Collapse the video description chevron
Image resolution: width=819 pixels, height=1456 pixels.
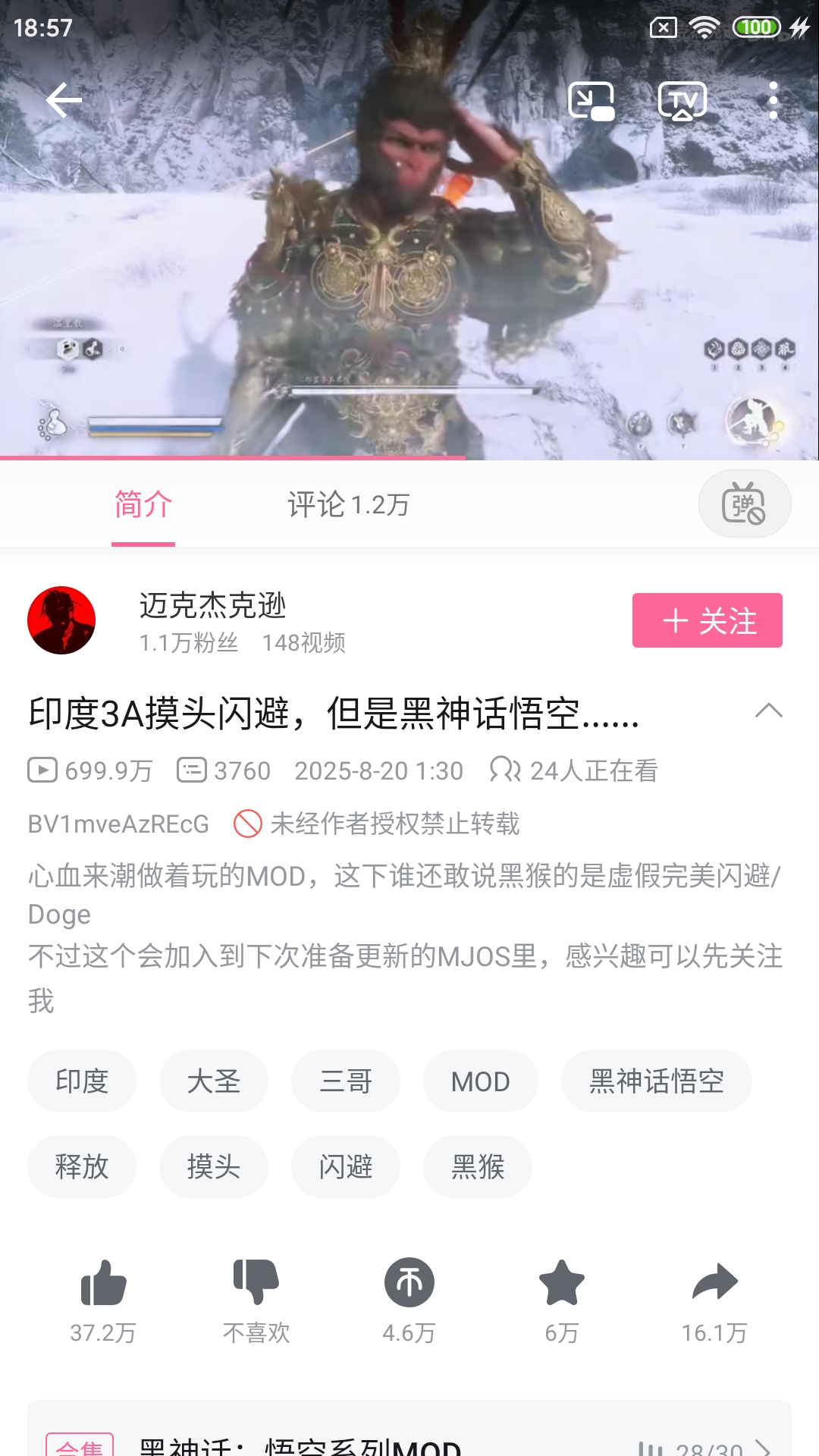(768, 711)
